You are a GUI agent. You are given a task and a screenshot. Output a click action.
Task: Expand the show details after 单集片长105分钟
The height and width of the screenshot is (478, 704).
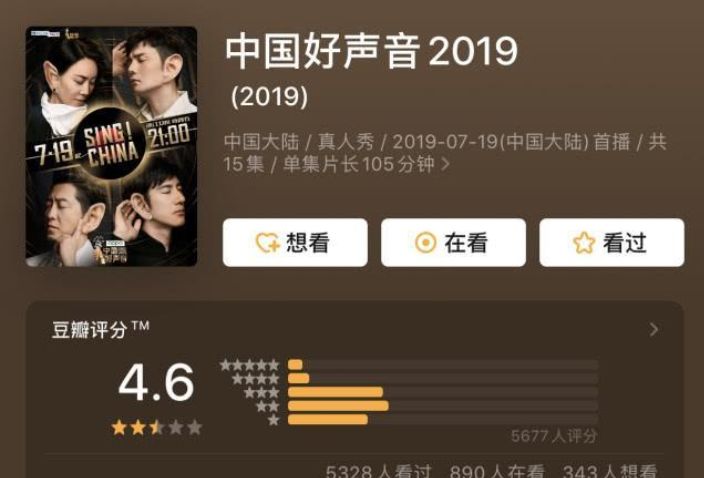coord(446,165)
